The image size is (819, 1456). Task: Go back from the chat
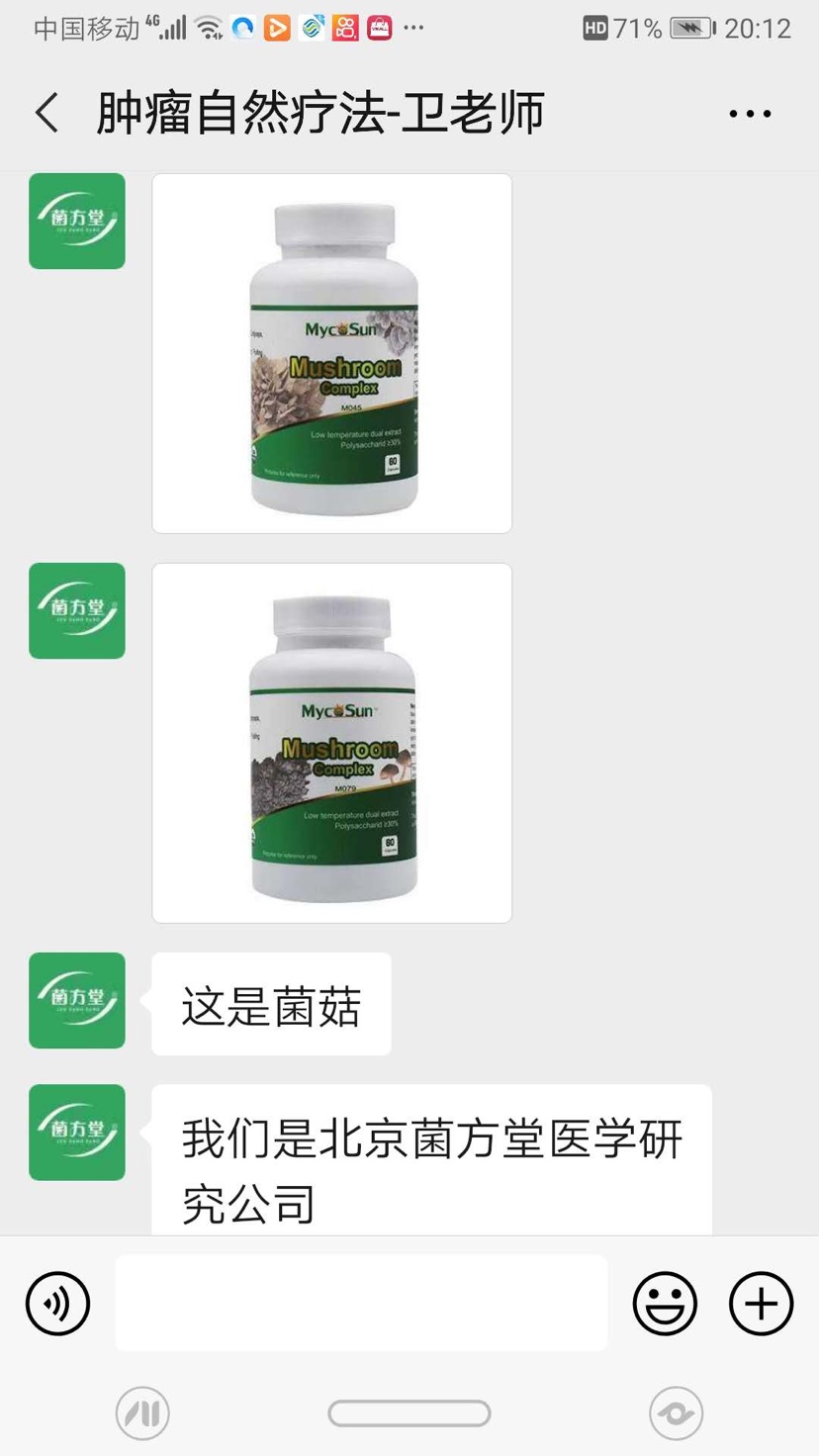click(46, 113)
